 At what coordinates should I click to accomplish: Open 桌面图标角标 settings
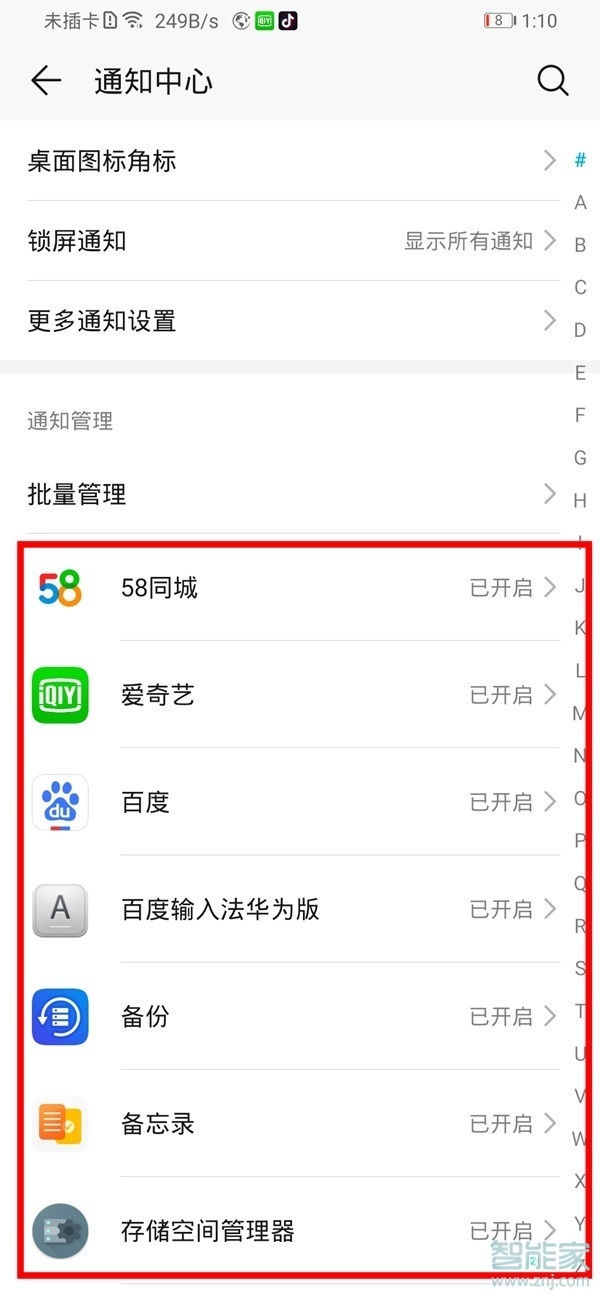[x=290, y=161]
